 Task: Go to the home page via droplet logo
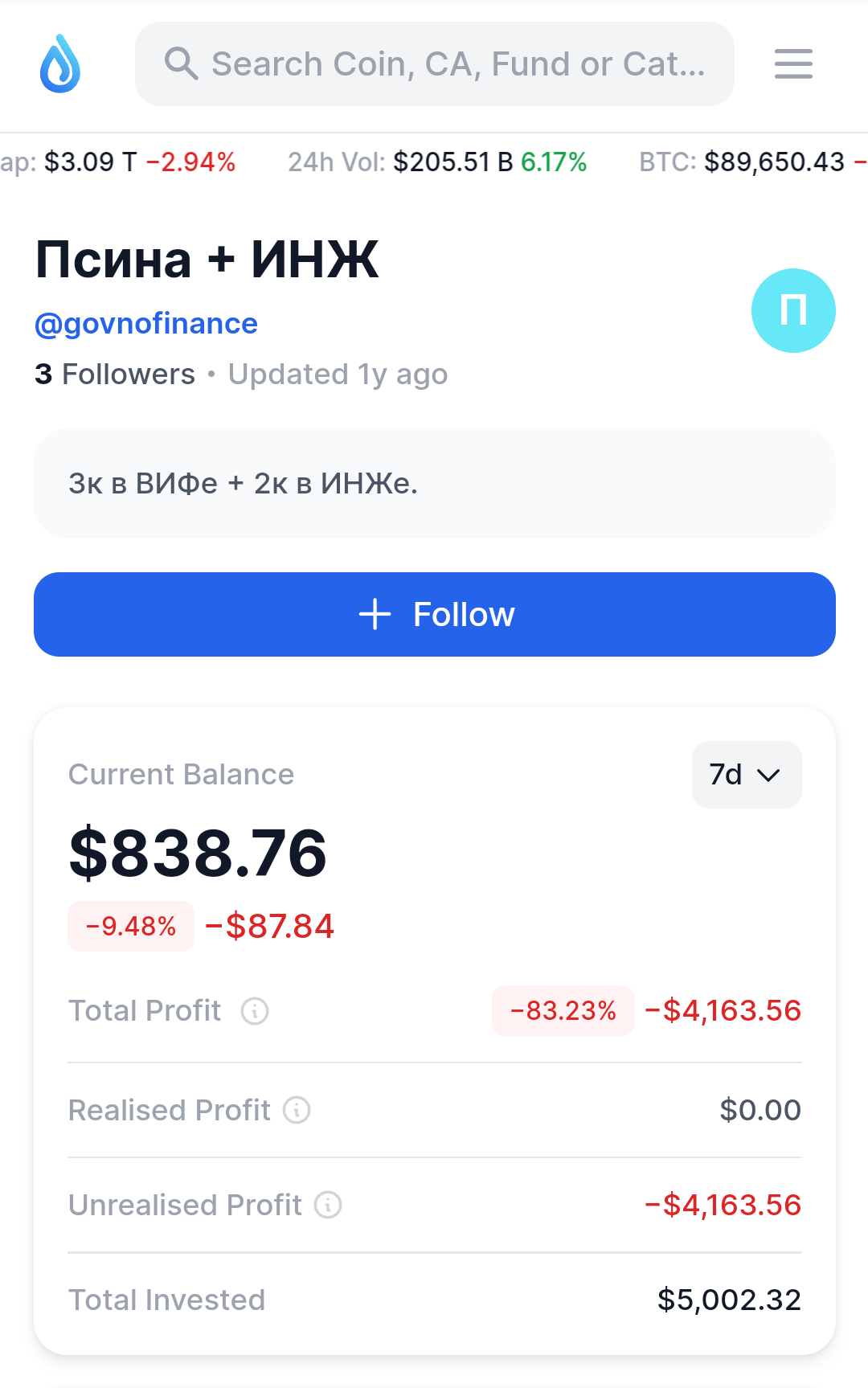point(60,64)
